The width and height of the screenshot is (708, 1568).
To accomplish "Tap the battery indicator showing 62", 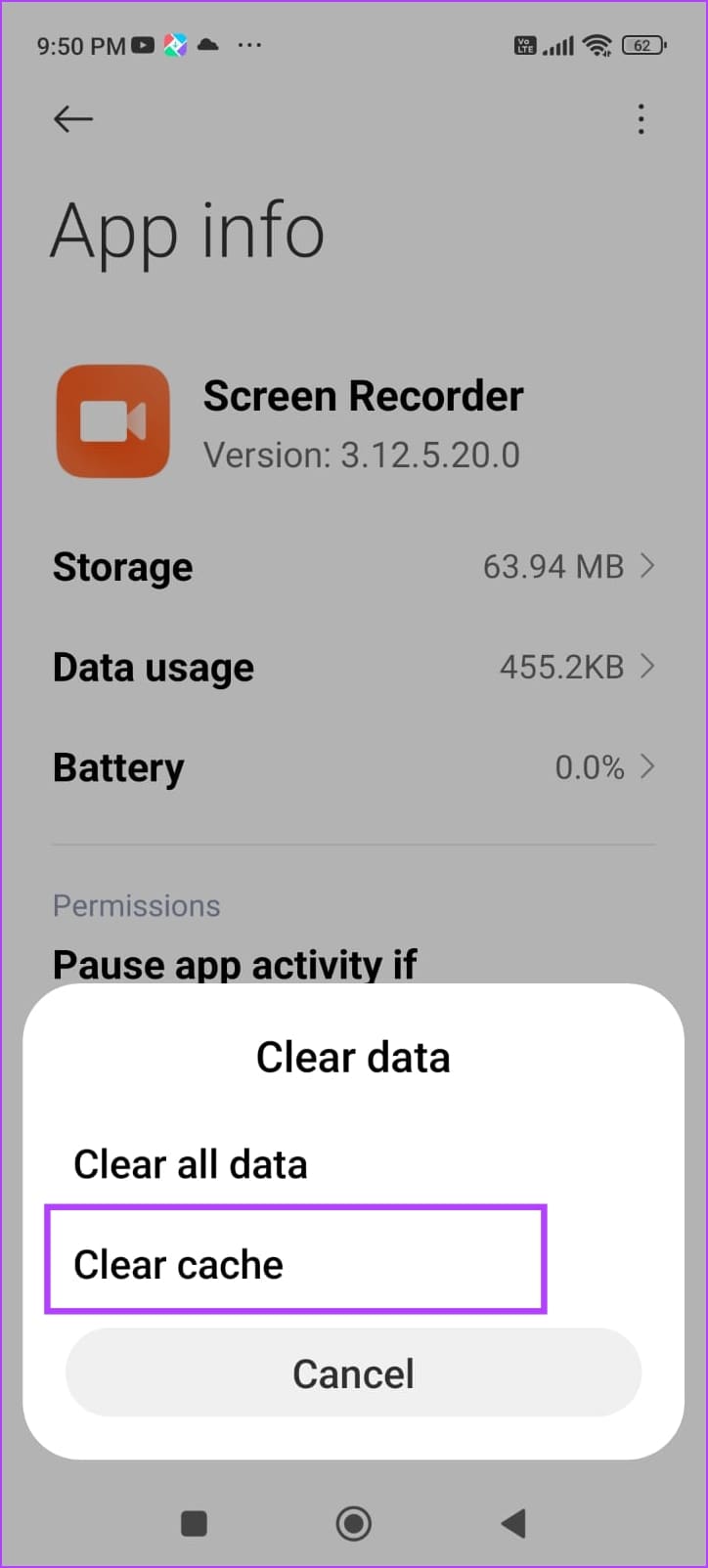I will tap(643, 44).
